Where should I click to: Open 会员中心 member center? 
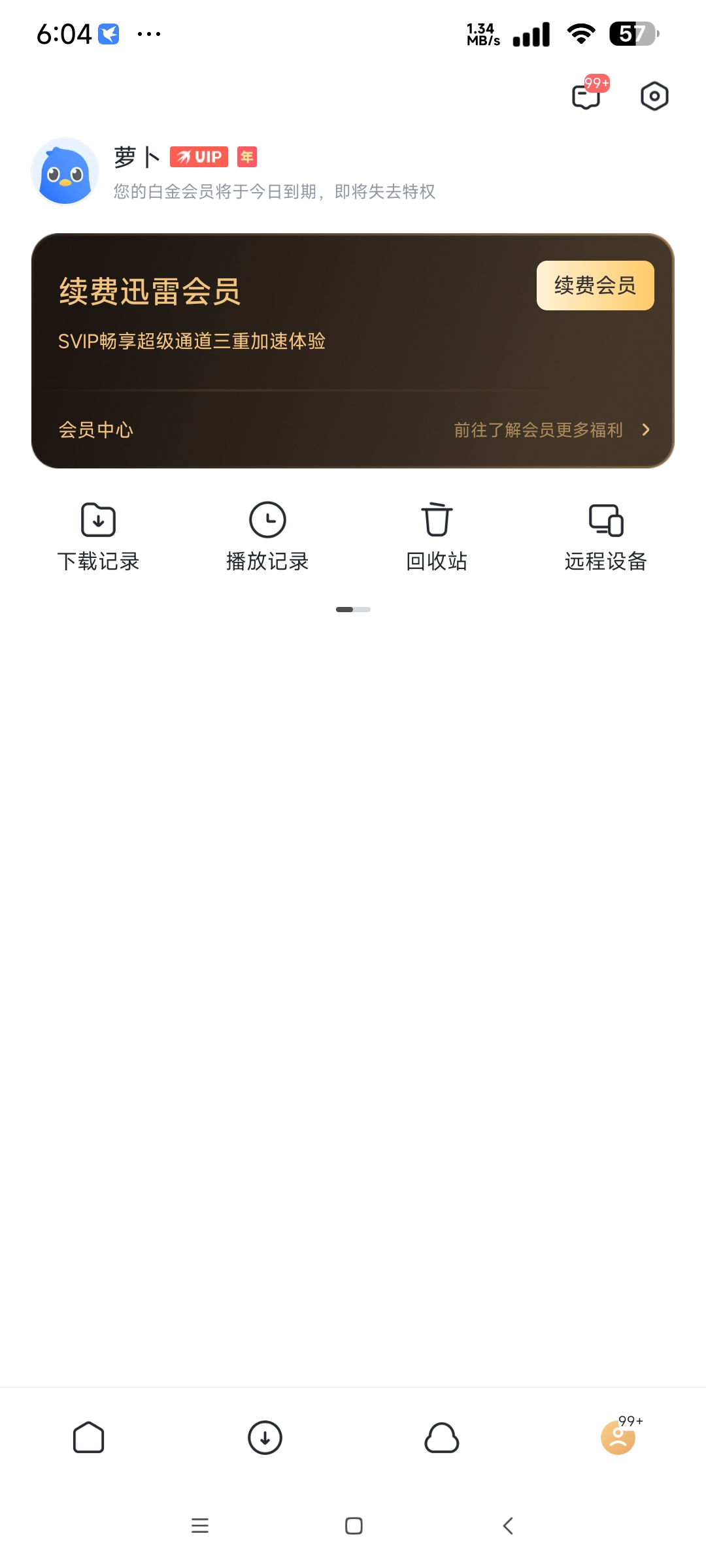[x=96, y=430]
